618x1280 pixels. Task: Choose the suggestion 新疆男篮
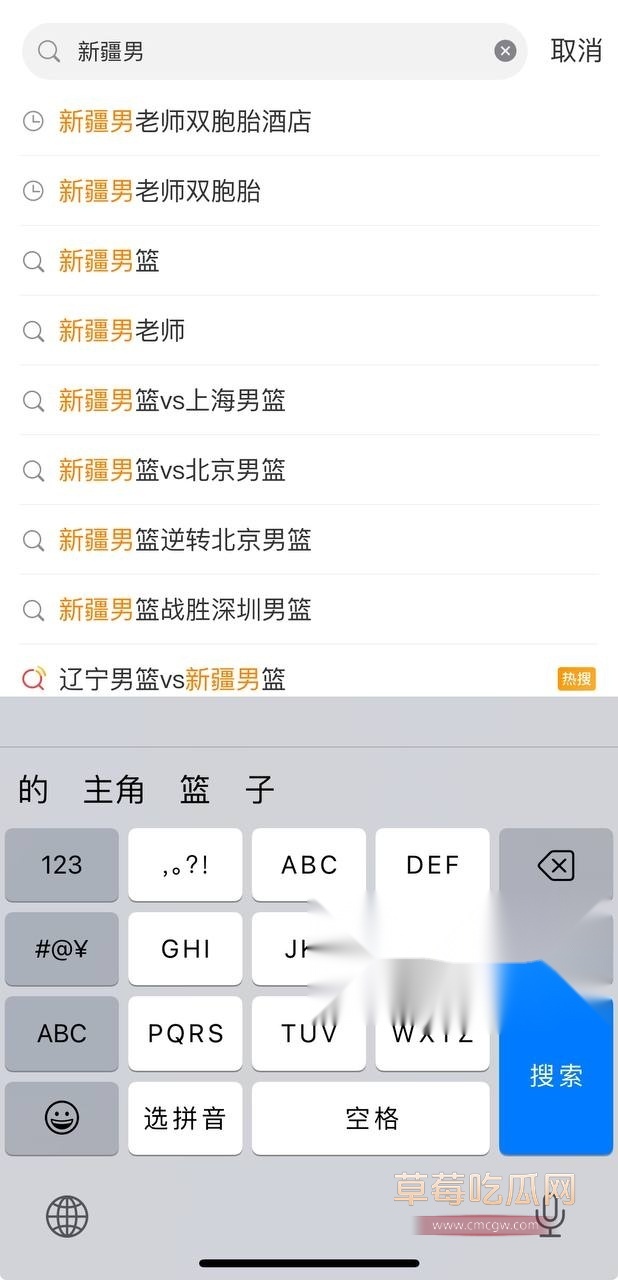109,261
